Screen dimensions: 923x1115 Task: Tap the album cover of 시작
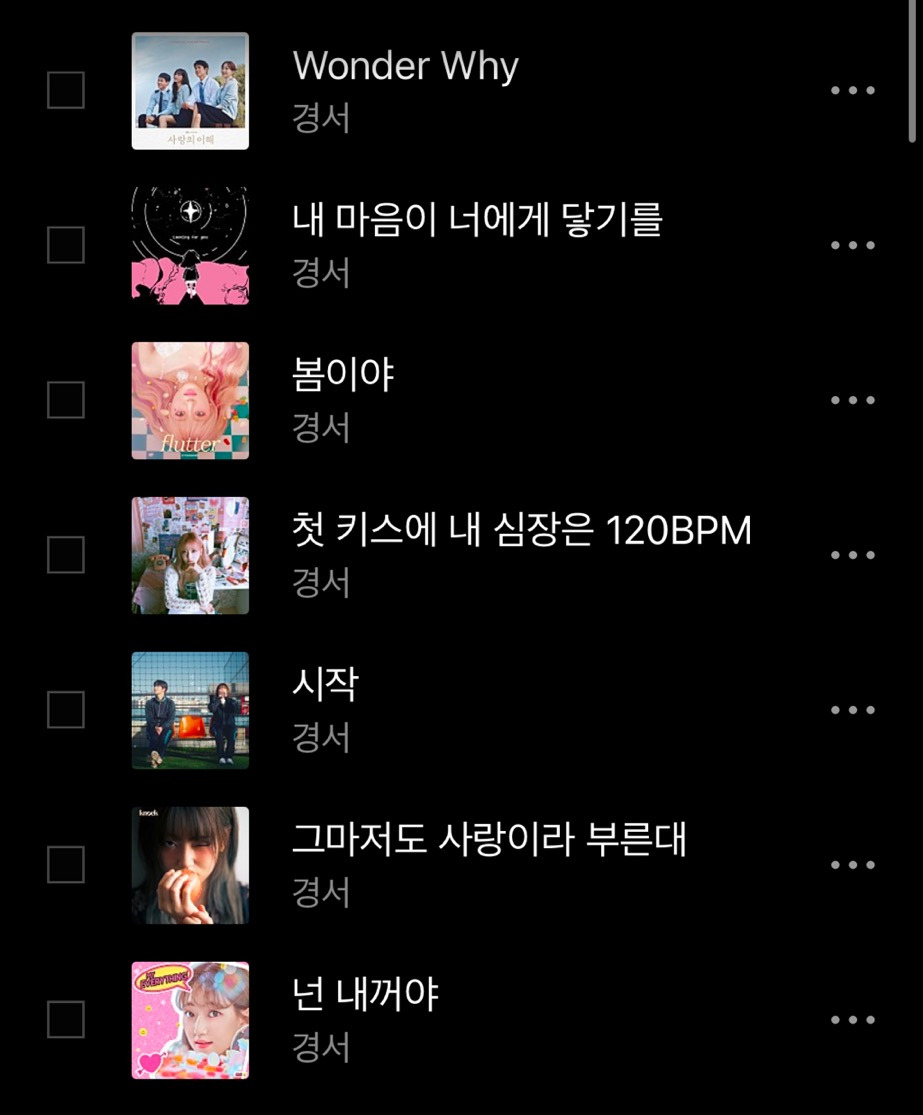[x=190, y=710]
